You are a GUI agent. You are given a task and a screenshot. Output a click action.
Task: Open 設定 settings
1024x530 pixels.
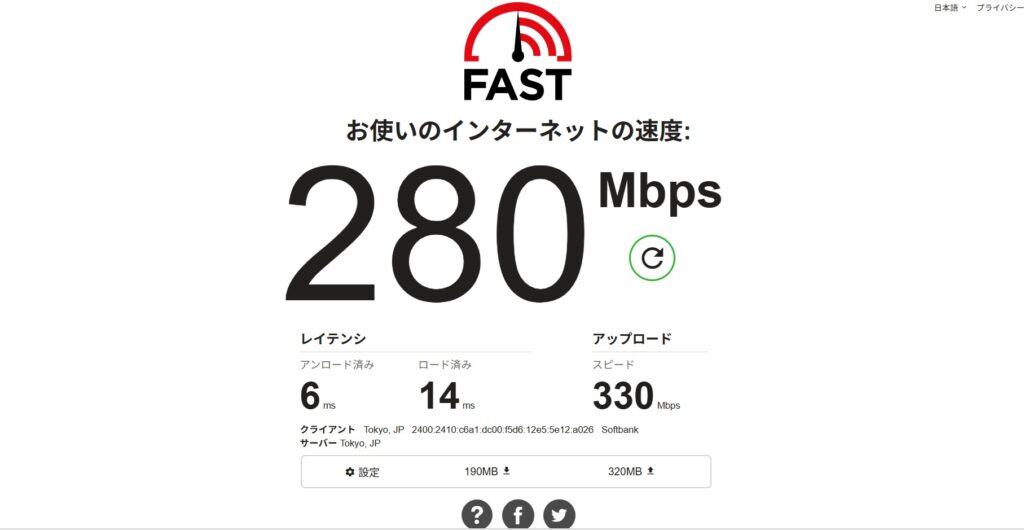click(362, 471)
